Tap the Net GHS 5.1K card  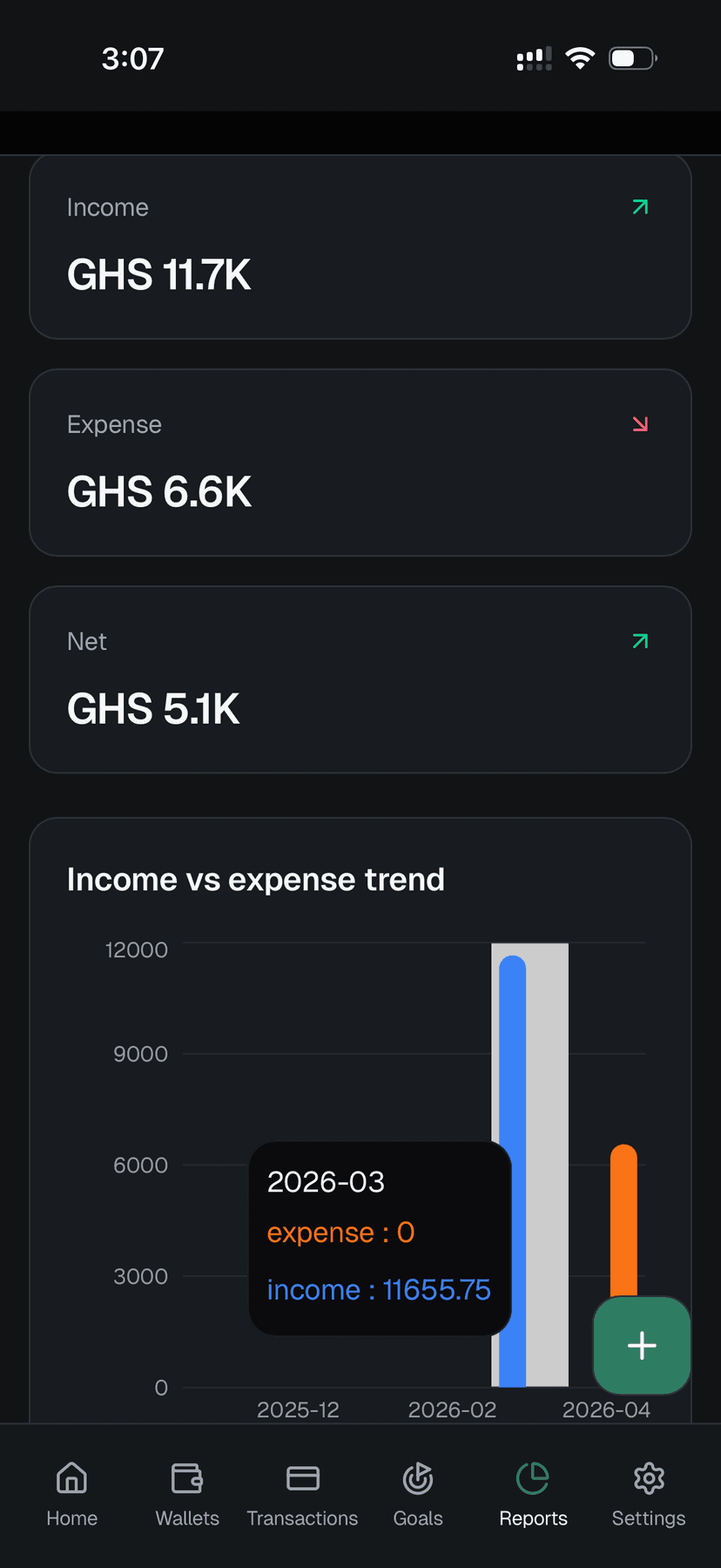(360, 679)
